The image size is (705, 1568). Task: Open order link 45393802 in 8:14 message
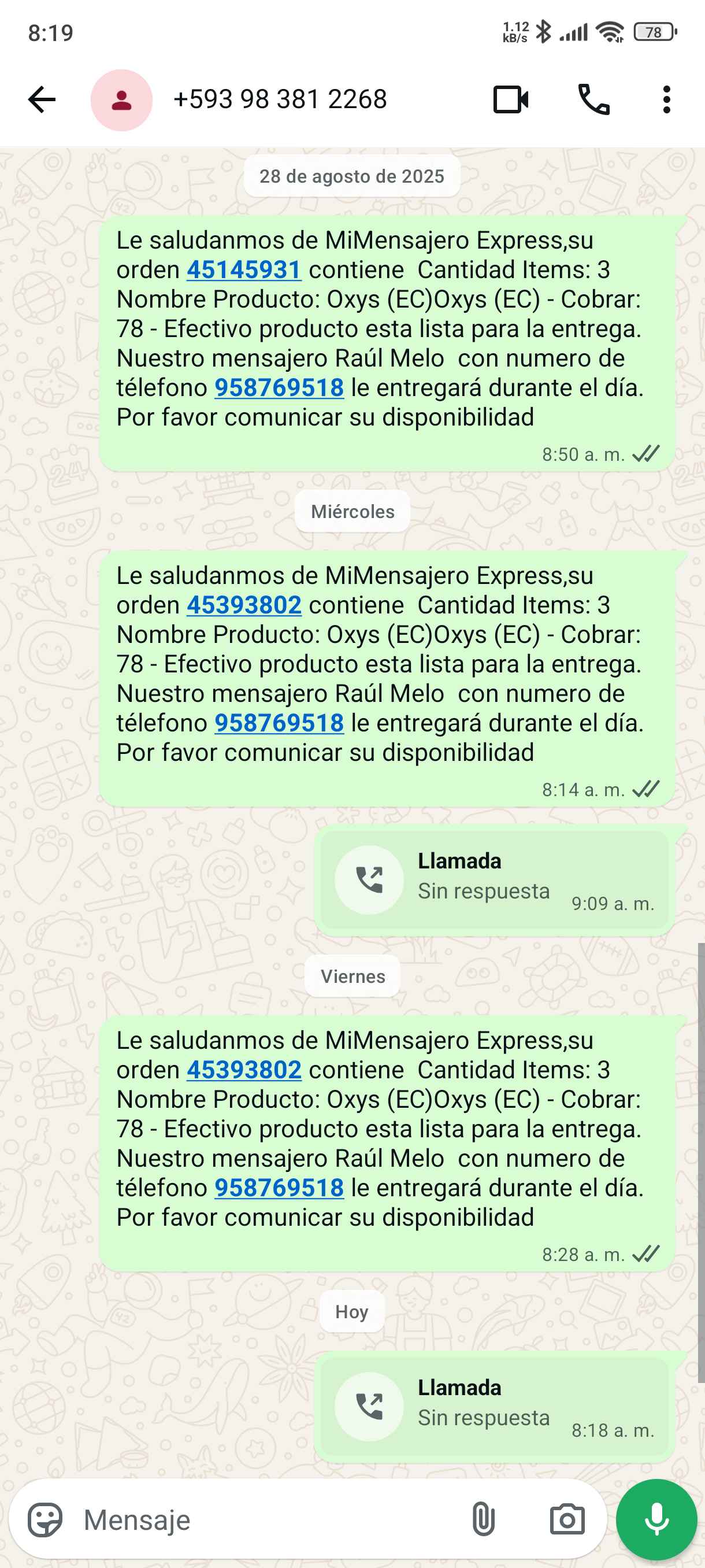click(244, 605)
